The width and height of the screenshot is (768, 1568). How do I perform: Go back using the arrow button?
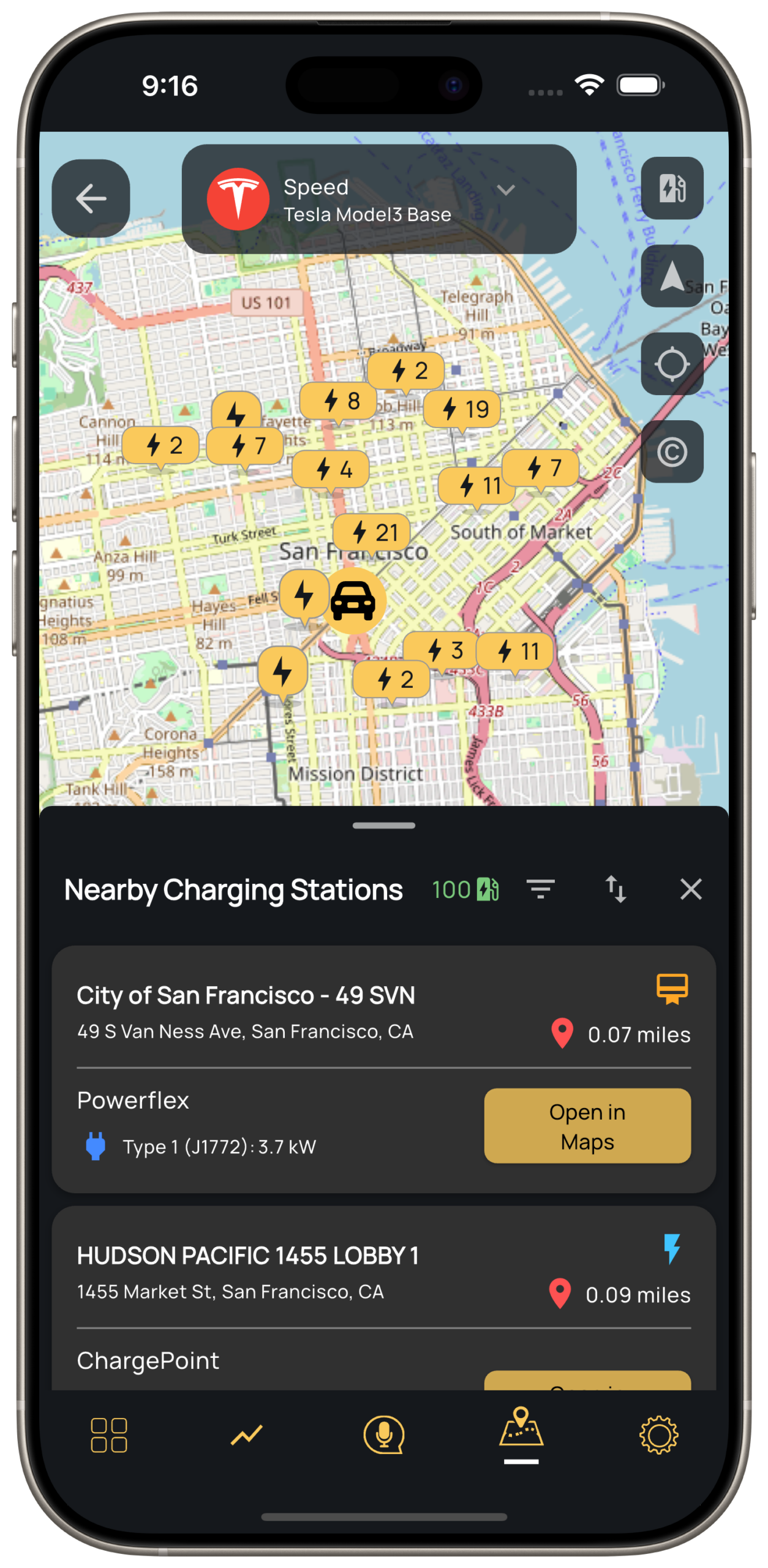pyautogui.click(x=91, y=198)
